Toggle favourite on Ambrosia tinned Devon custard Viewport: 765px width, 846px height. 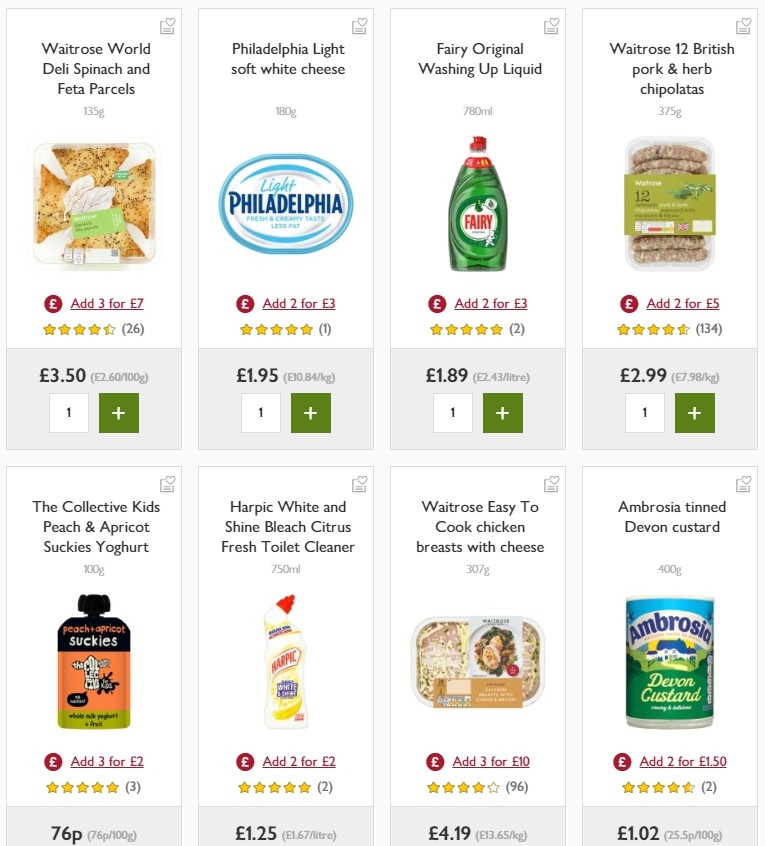coord(741,483)
